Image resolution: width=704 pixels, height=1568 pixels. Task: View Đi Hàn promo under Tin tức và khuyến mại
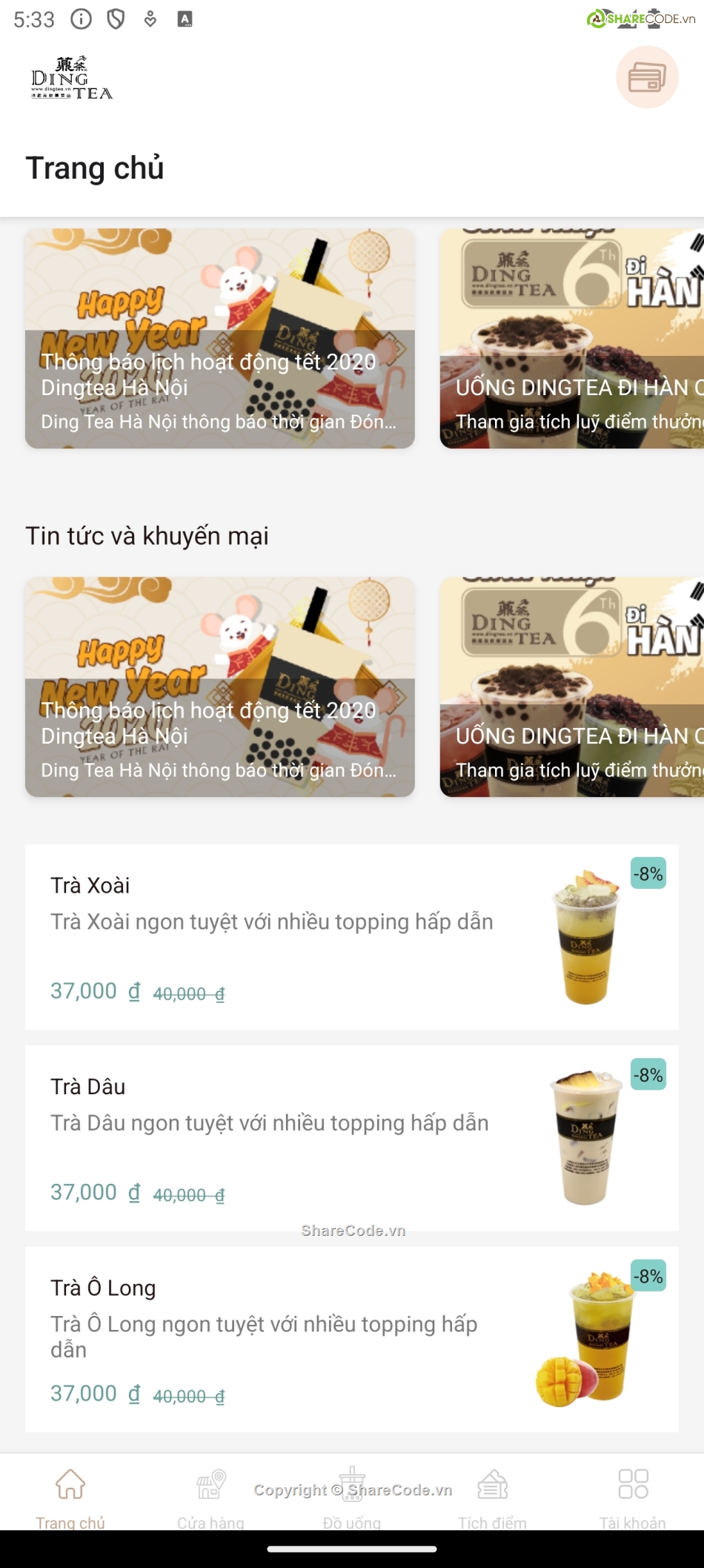pyautogui.click(x=571, y=687)
